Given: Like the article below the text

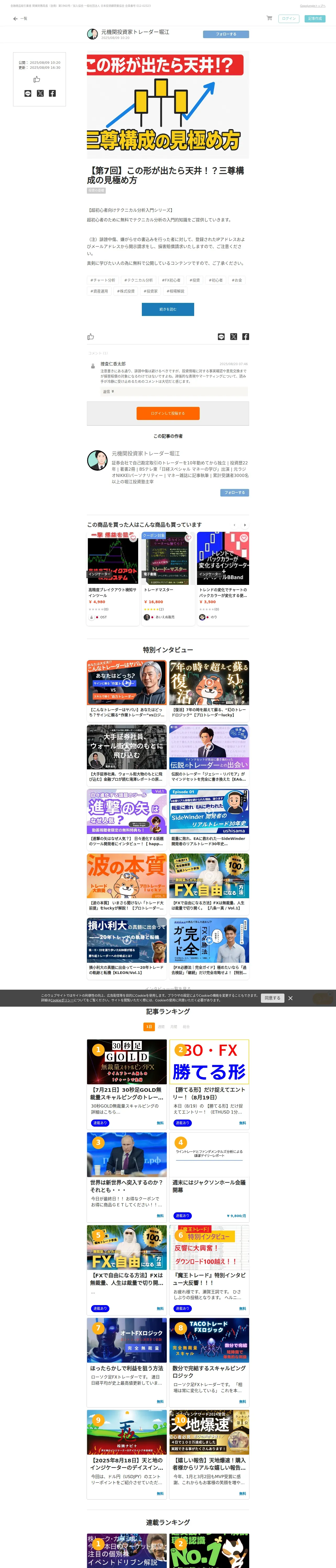Looking at the screenshot, I should pos(90,337).
